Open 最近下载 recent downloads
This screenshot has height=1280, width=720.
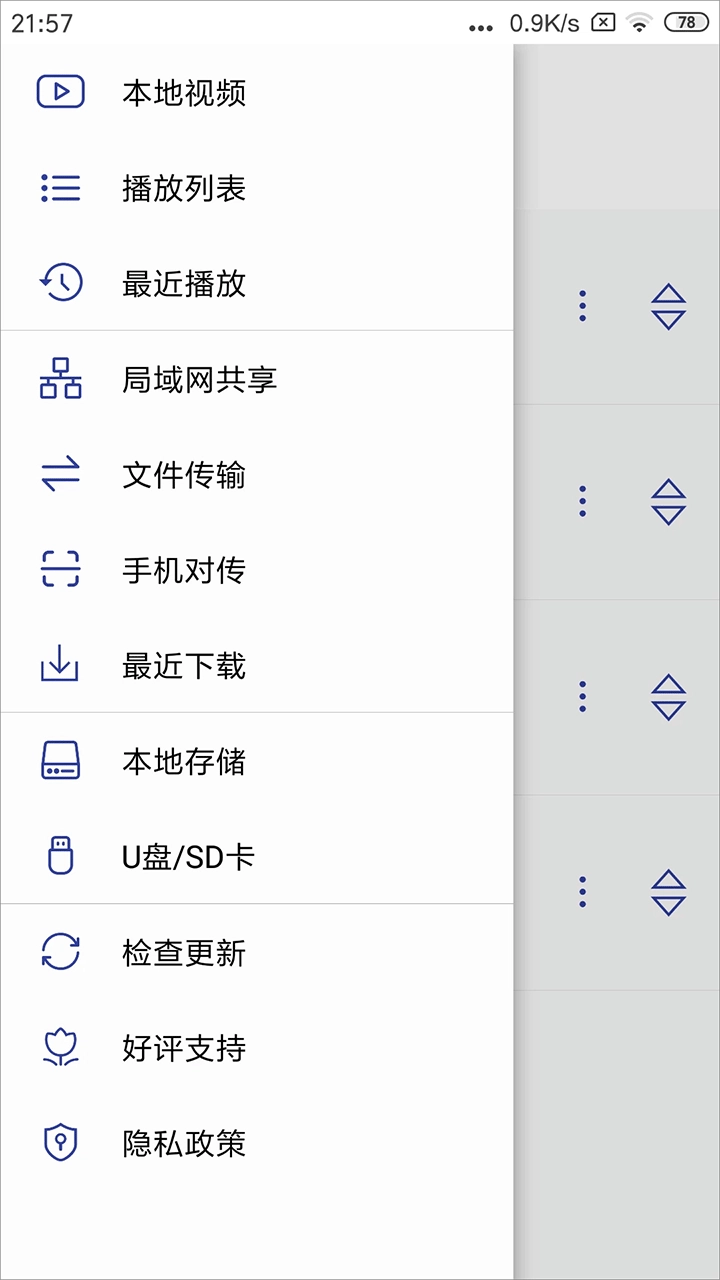(185, 666)
